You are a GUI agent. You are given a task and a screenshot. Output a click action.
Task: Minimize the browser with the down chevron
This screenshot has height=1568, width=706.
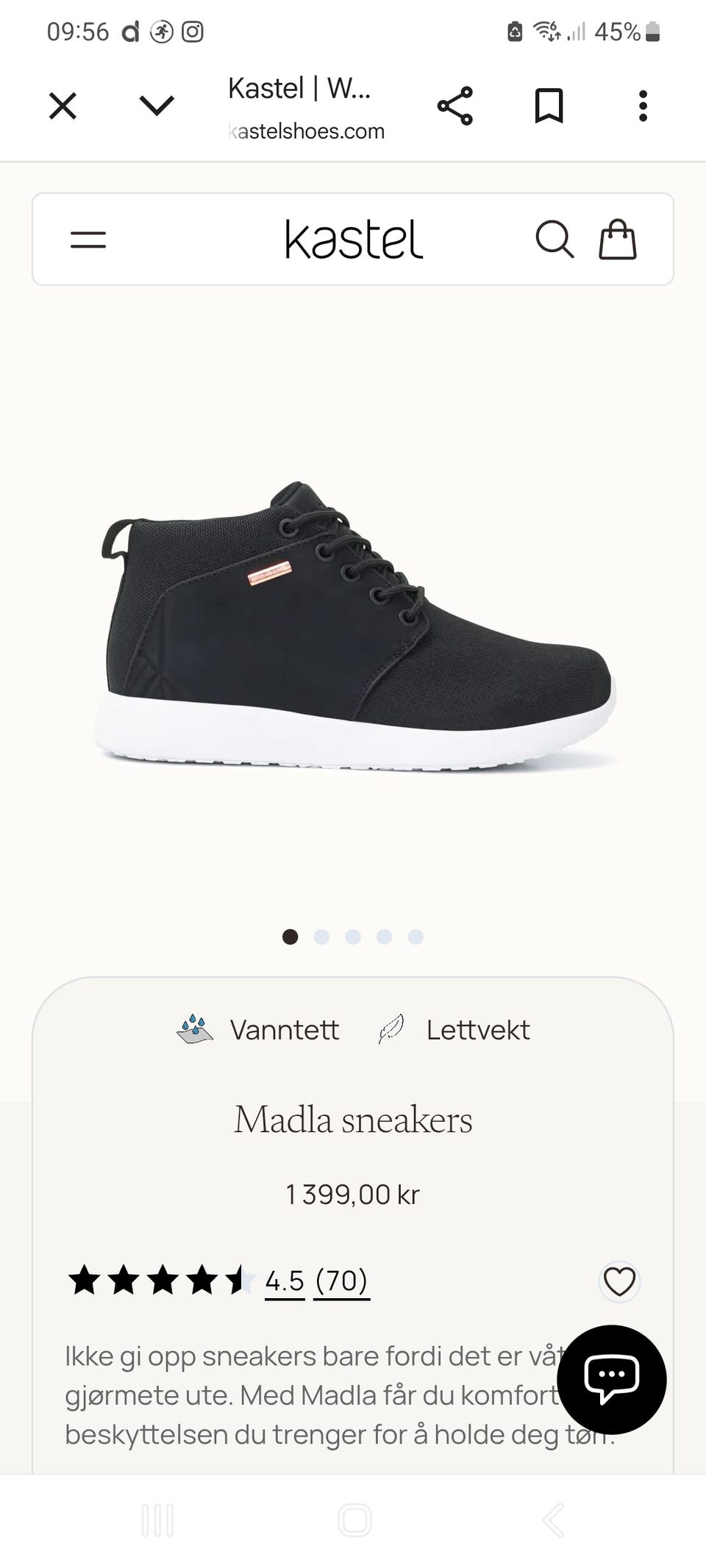click(157, 106)
